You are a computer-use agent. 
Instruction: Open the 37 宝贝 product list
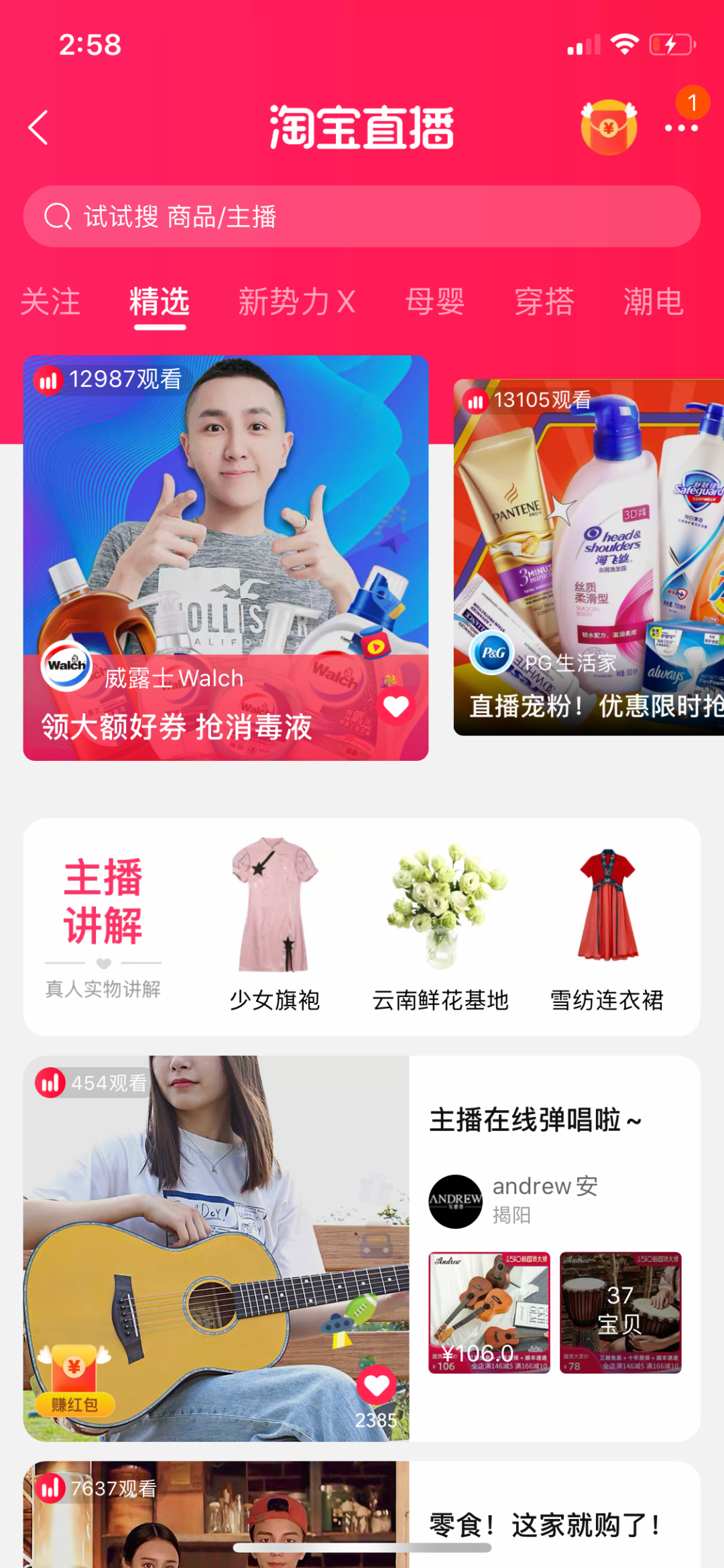tap(620, 1313)
